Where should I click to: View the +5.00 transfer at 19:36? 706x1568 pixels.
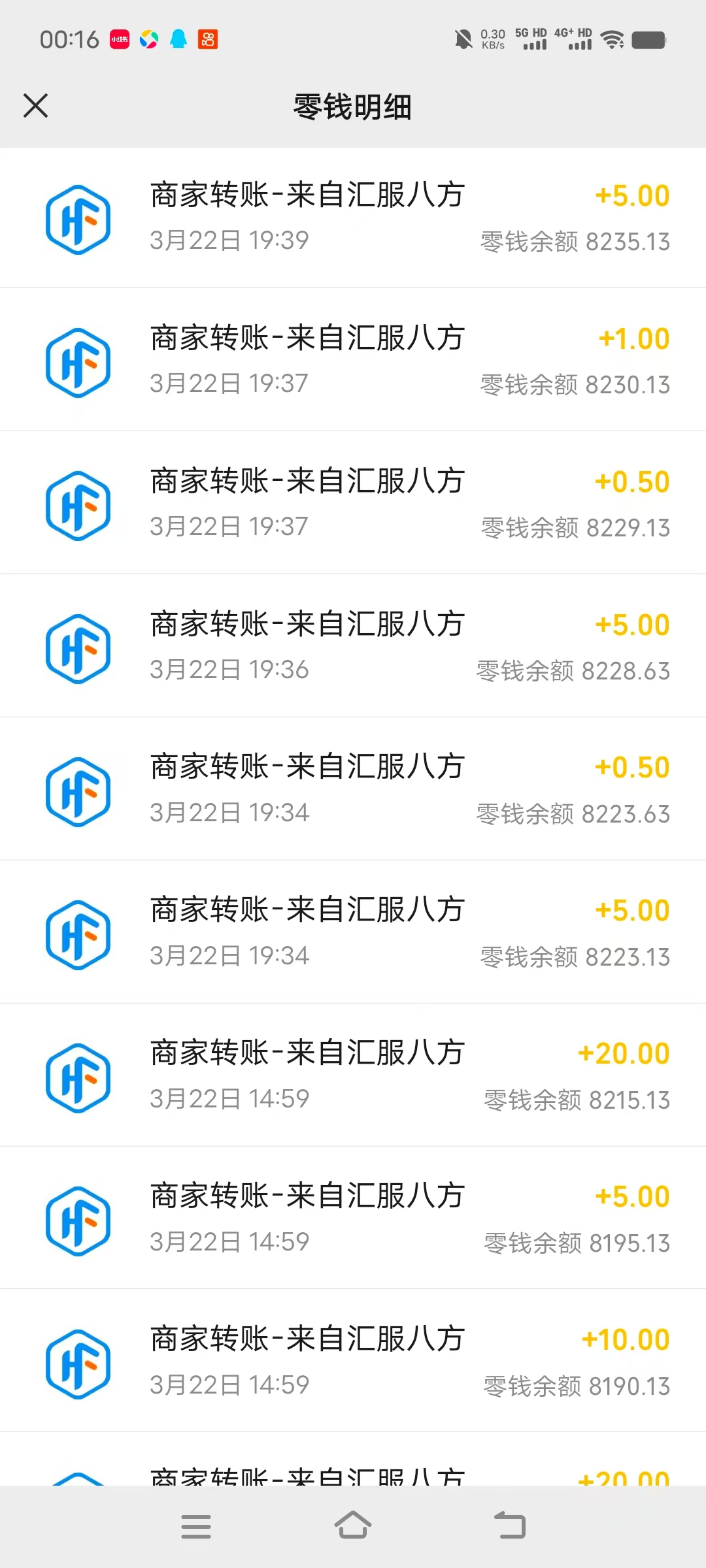point(353,645)
